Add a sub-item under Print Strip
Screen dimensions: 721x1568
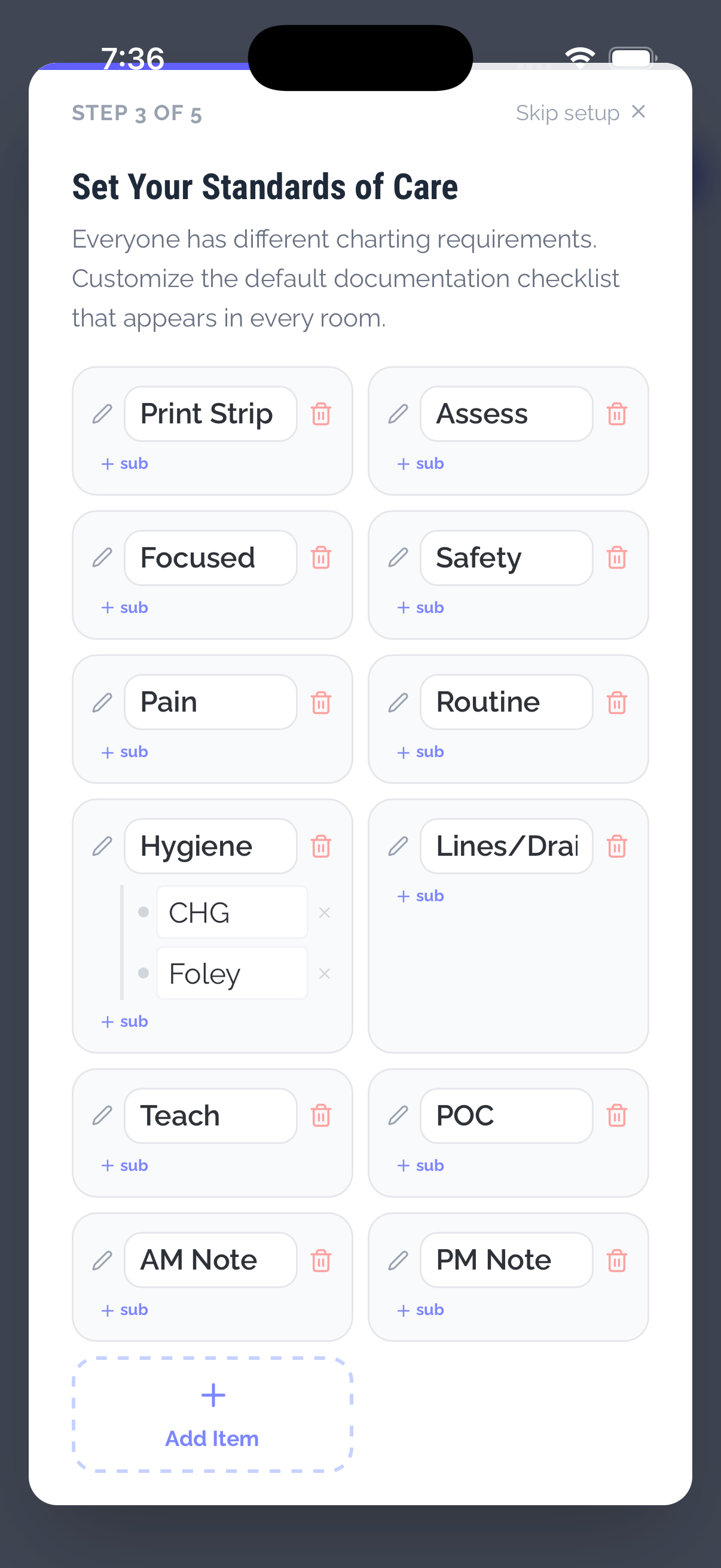click(125, 463)
